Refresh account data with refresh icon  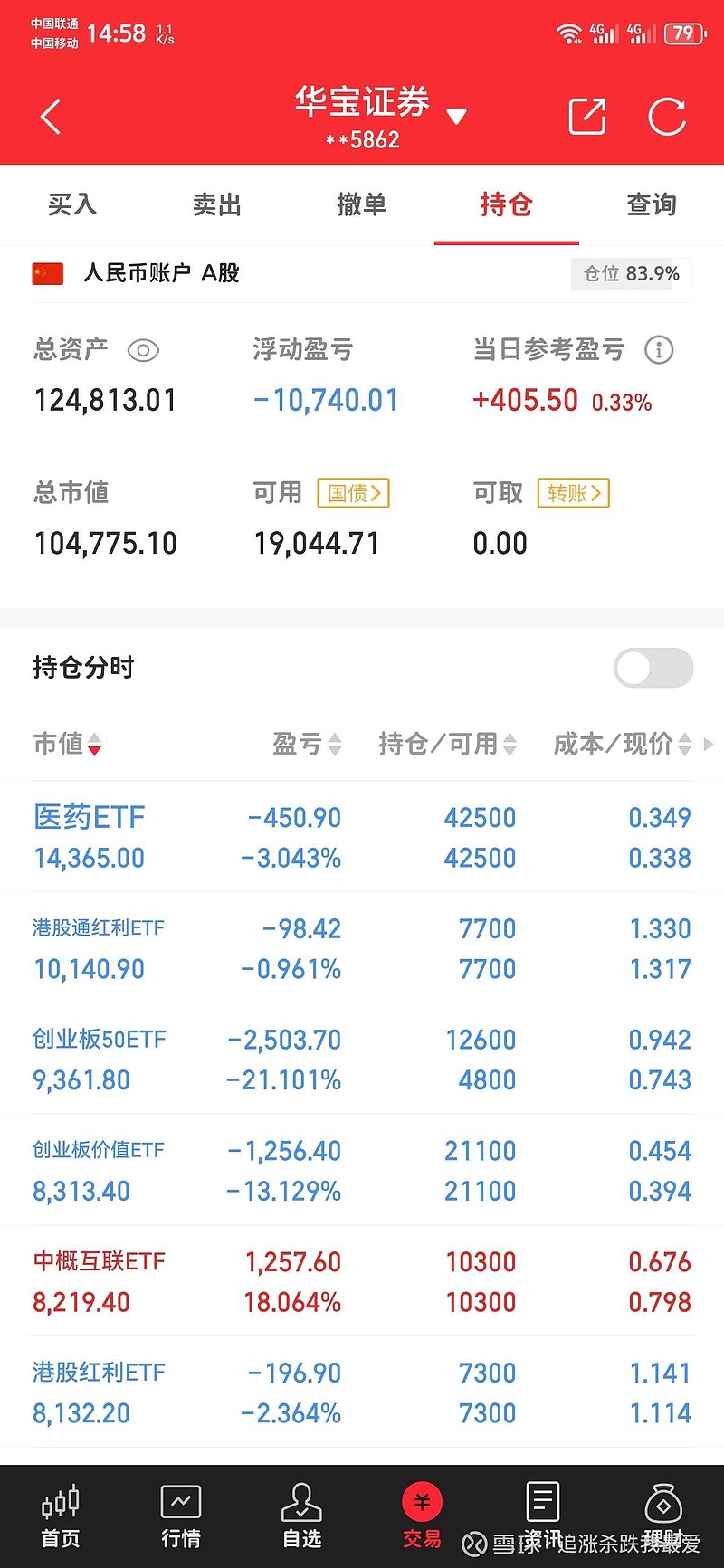(667, 117)
